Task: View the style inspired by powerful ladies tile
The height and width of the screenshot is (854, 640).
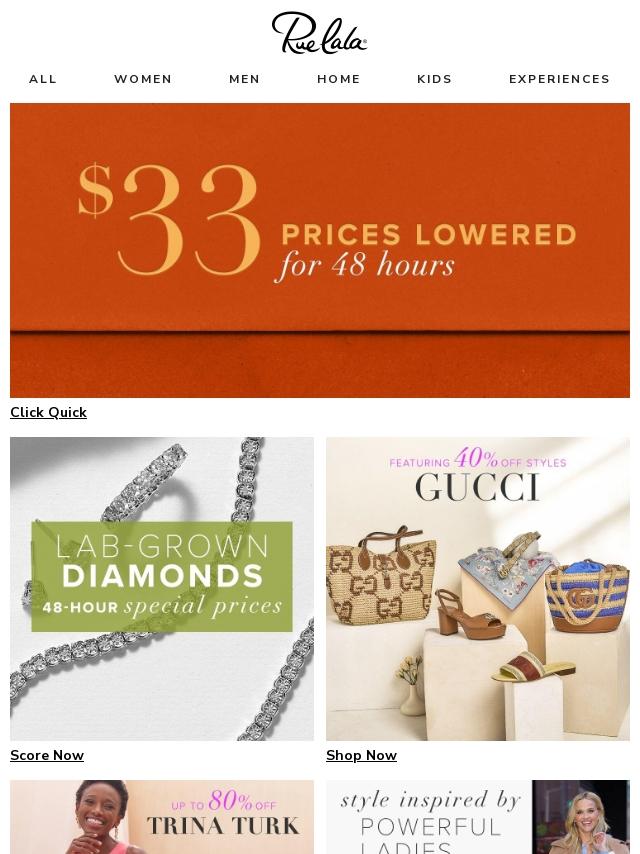Action: point(478,817)
